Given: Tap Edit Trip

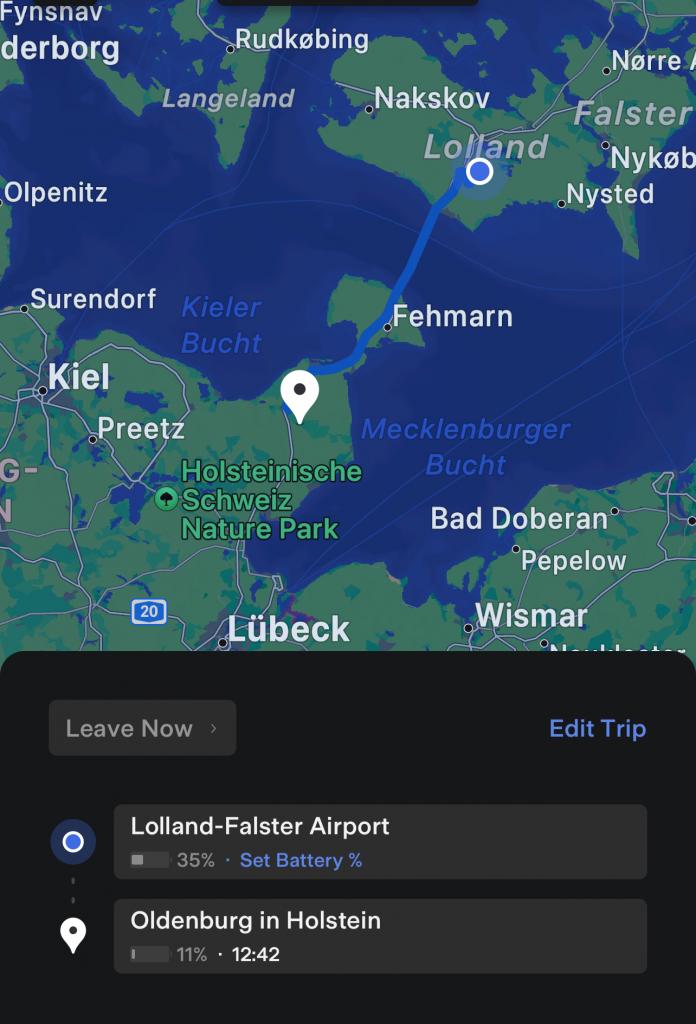Looking at the screenshot, I should click(x=597, y=728).
